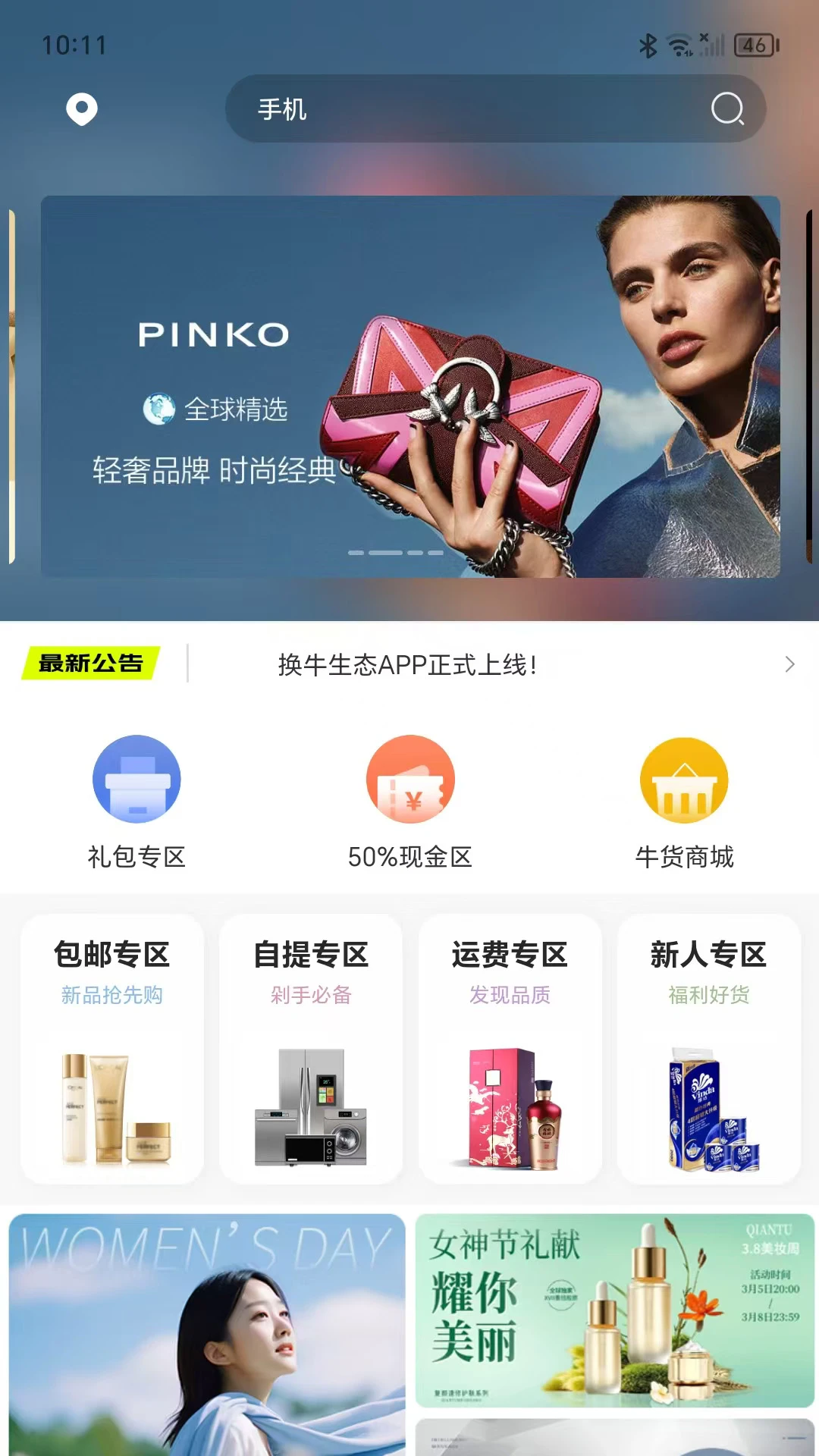The image size is (819, 1456).
Task: Tap the search magnifier icon
Action: pyautogui.click(x=726, y=108)
